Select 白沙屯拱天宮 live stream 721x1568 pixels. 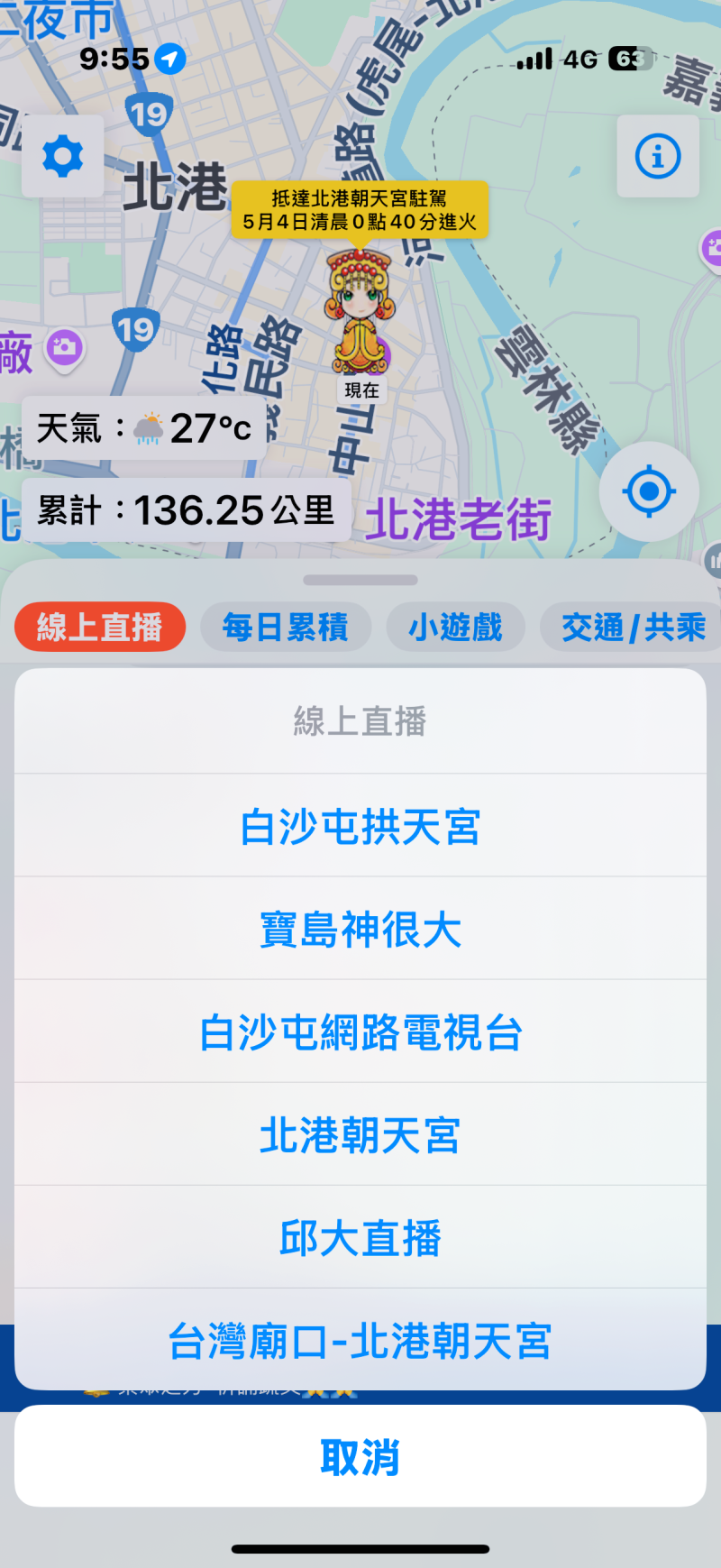tap(360, 825)
